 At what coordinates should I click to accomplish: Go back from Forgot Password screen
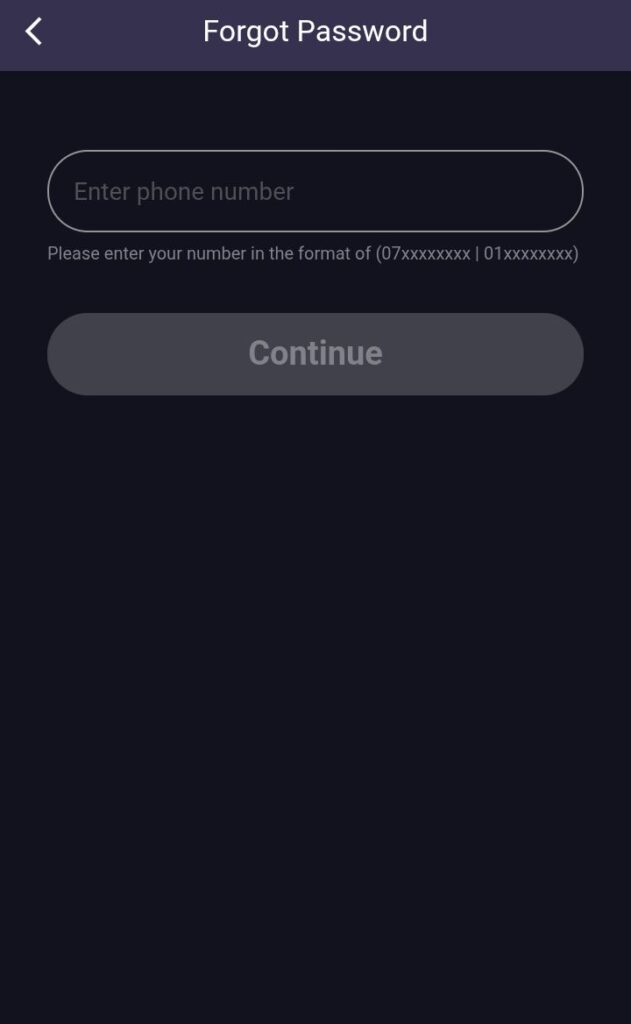click(x=34, y=32)
